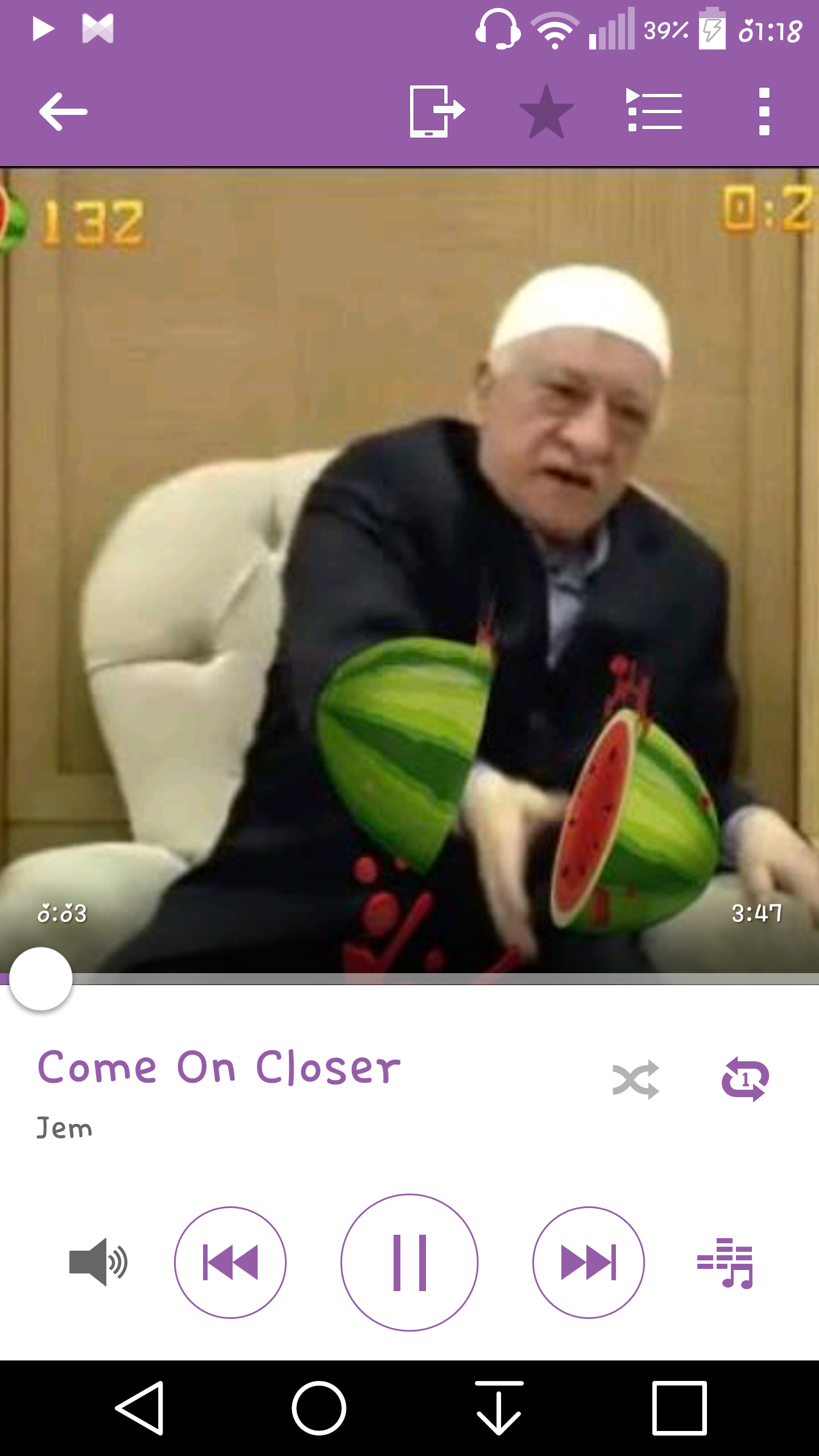Tap the send-to-device icon
The height and width of the screenshot is (1456, 819).
point(437,111)
